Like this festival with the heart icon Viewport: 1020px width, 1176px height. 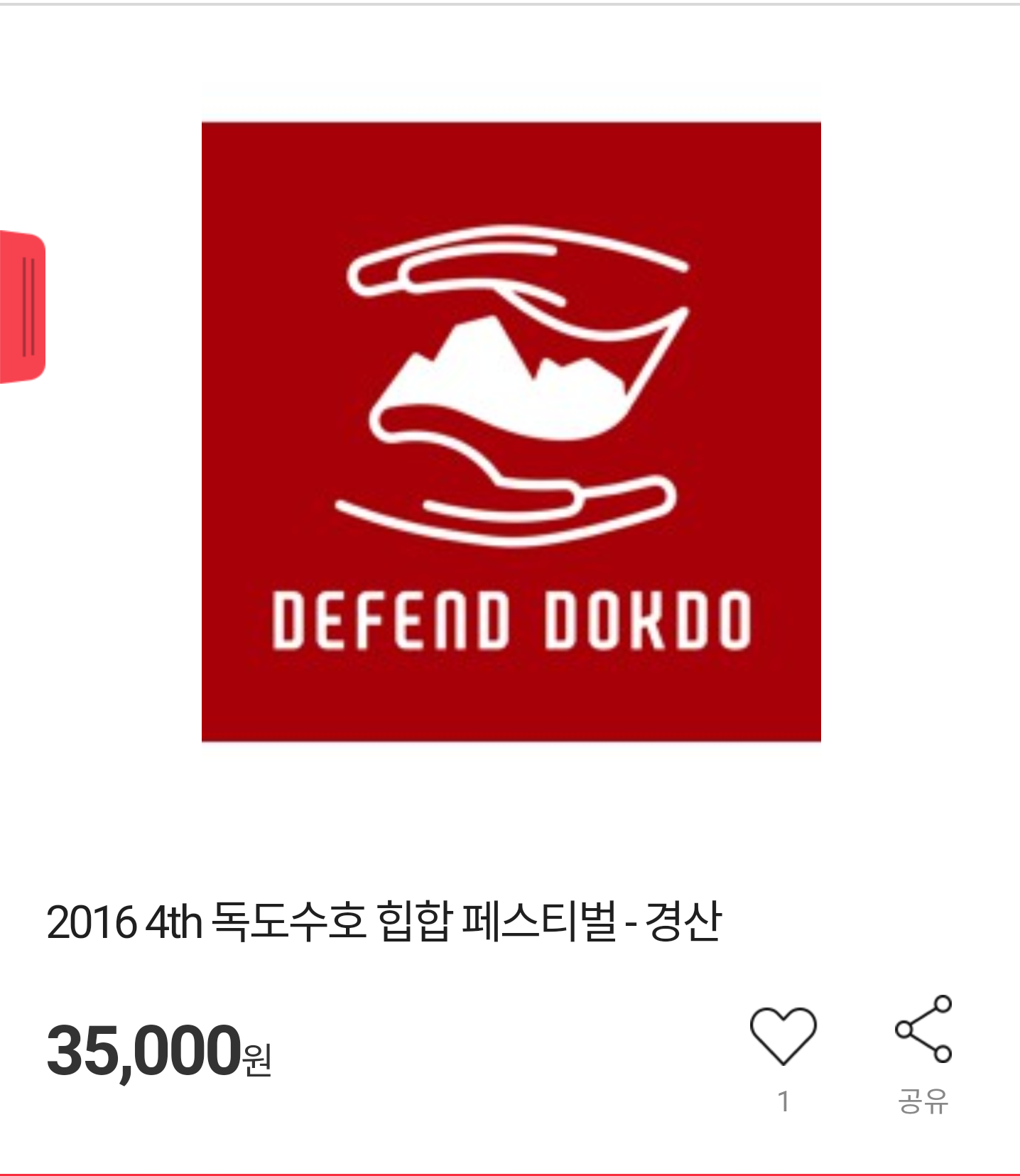point(783,1036)
